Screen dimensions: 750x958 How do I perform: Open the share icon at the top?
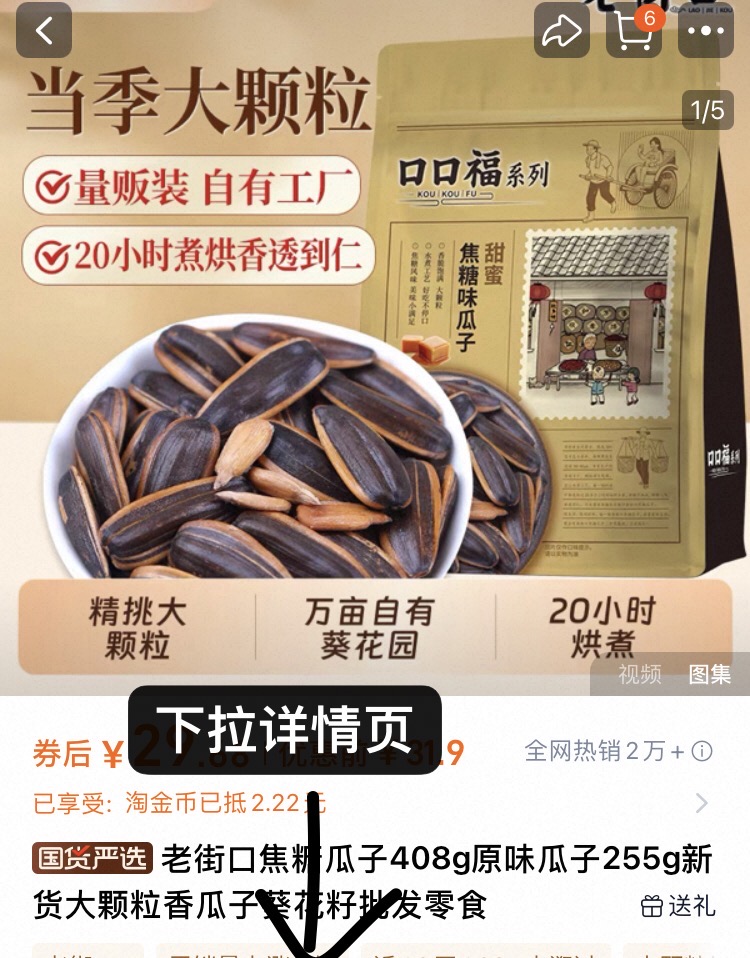pyautogui.click(x=562, y=31)
